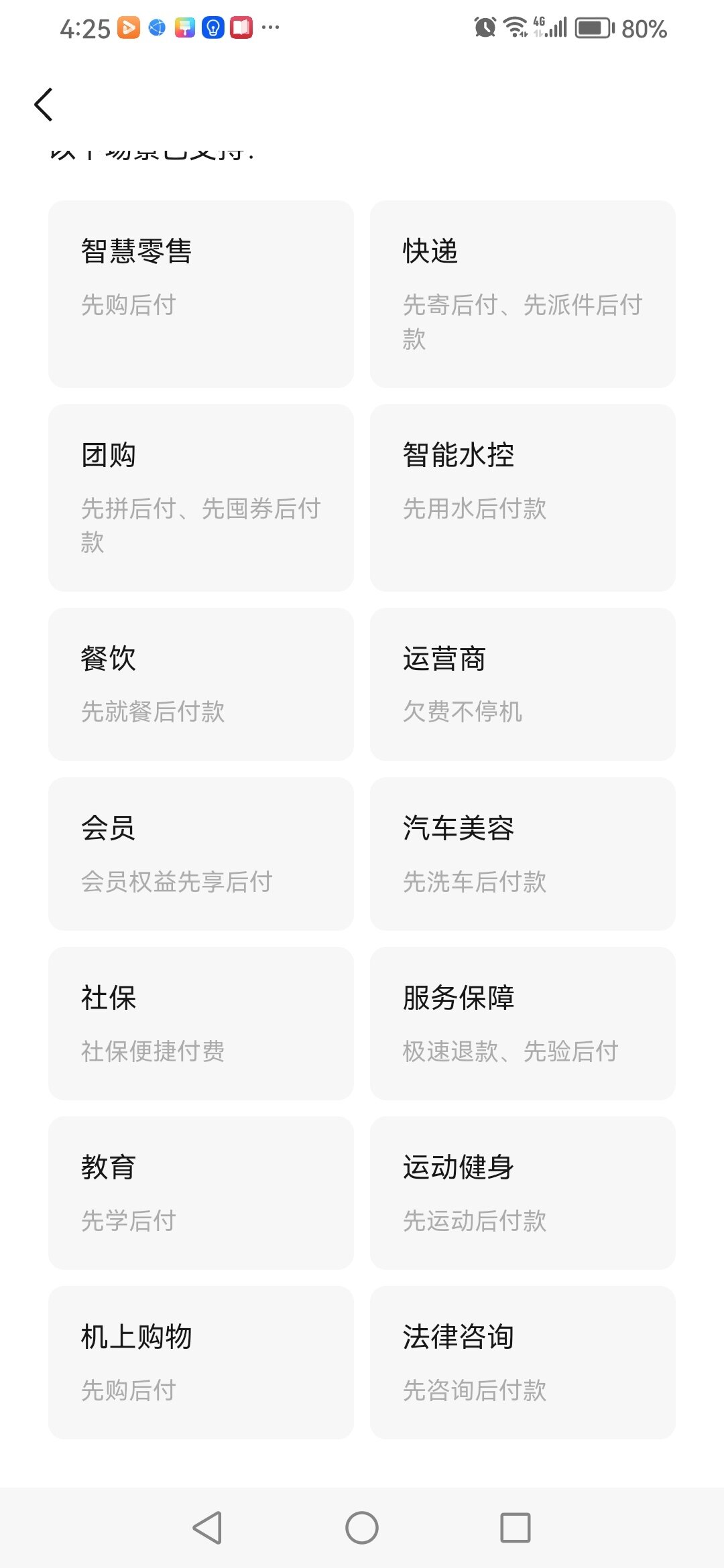Tap the 运动健身 card
Image resolution: width=724 pixels, height=1568 pixels.
(x=523, y=1193)
